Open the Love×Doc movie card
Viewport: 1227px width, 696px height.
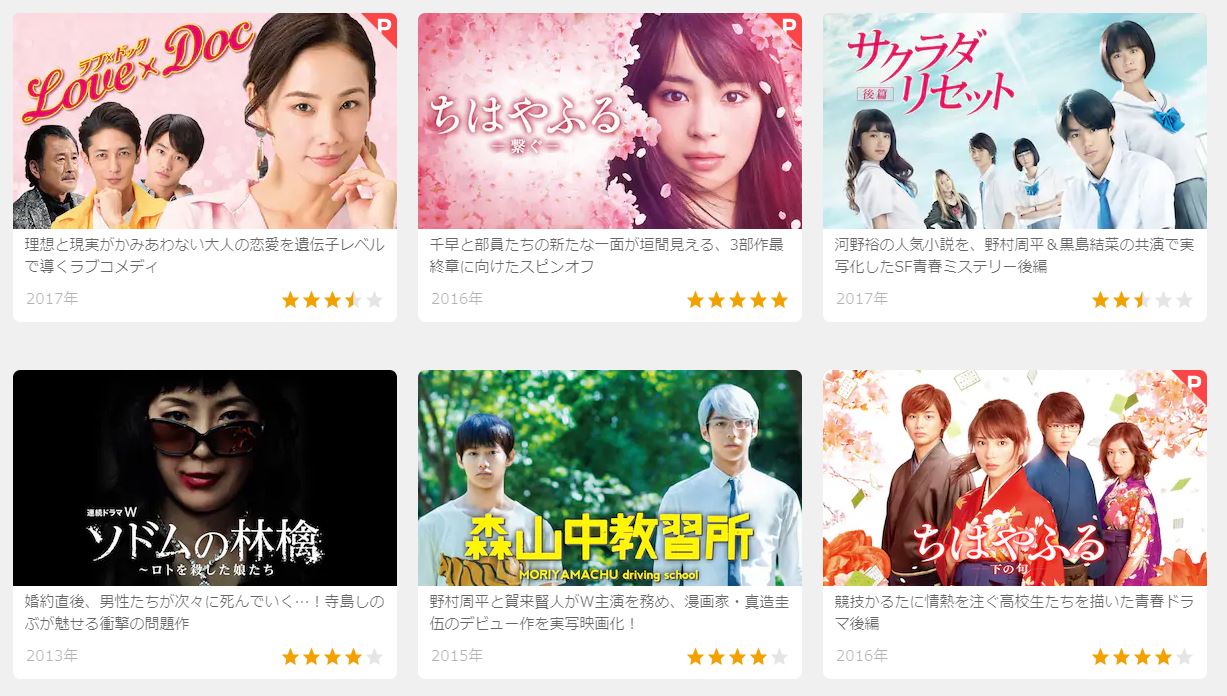click(x=204, y=122)
